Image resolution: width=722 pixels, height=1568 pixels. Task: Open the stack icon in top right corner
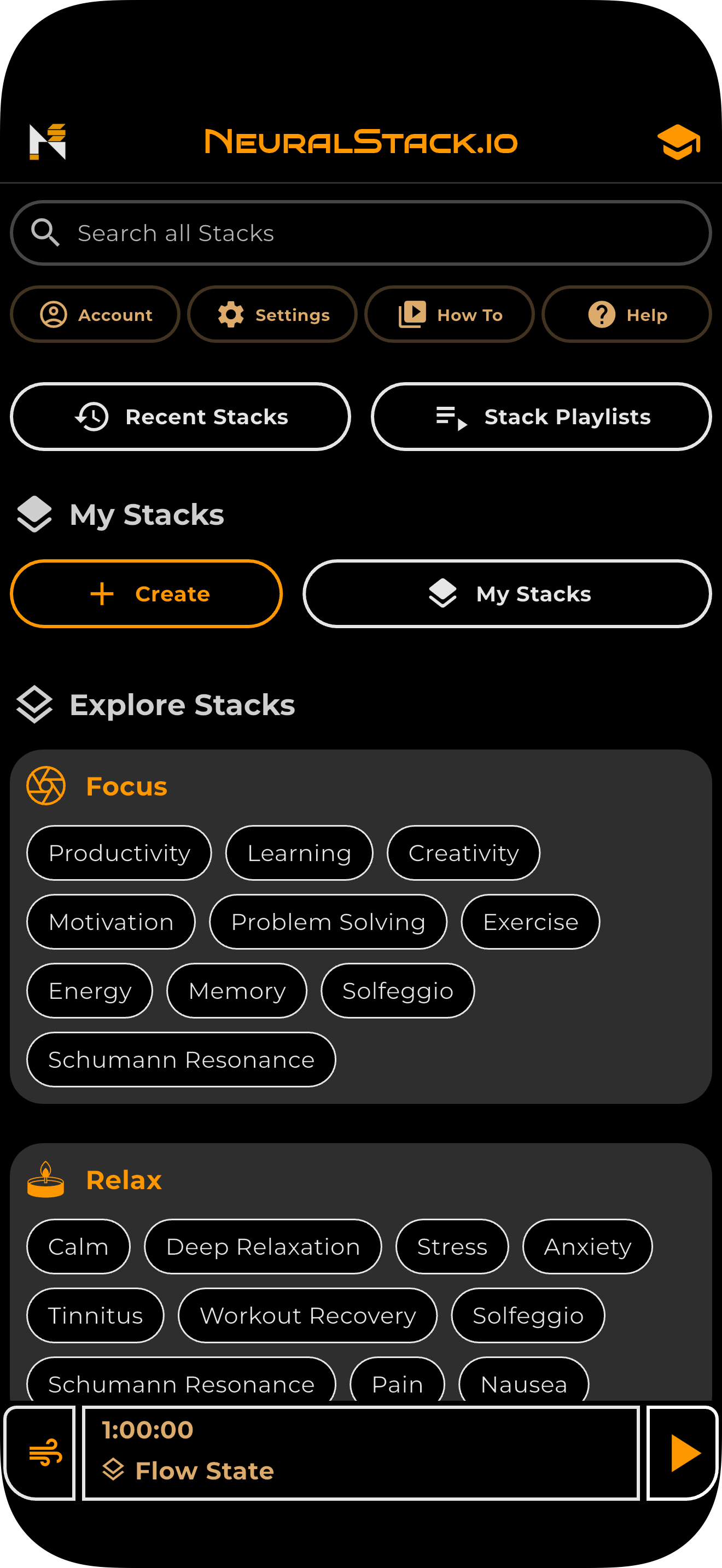pos(679,141)
